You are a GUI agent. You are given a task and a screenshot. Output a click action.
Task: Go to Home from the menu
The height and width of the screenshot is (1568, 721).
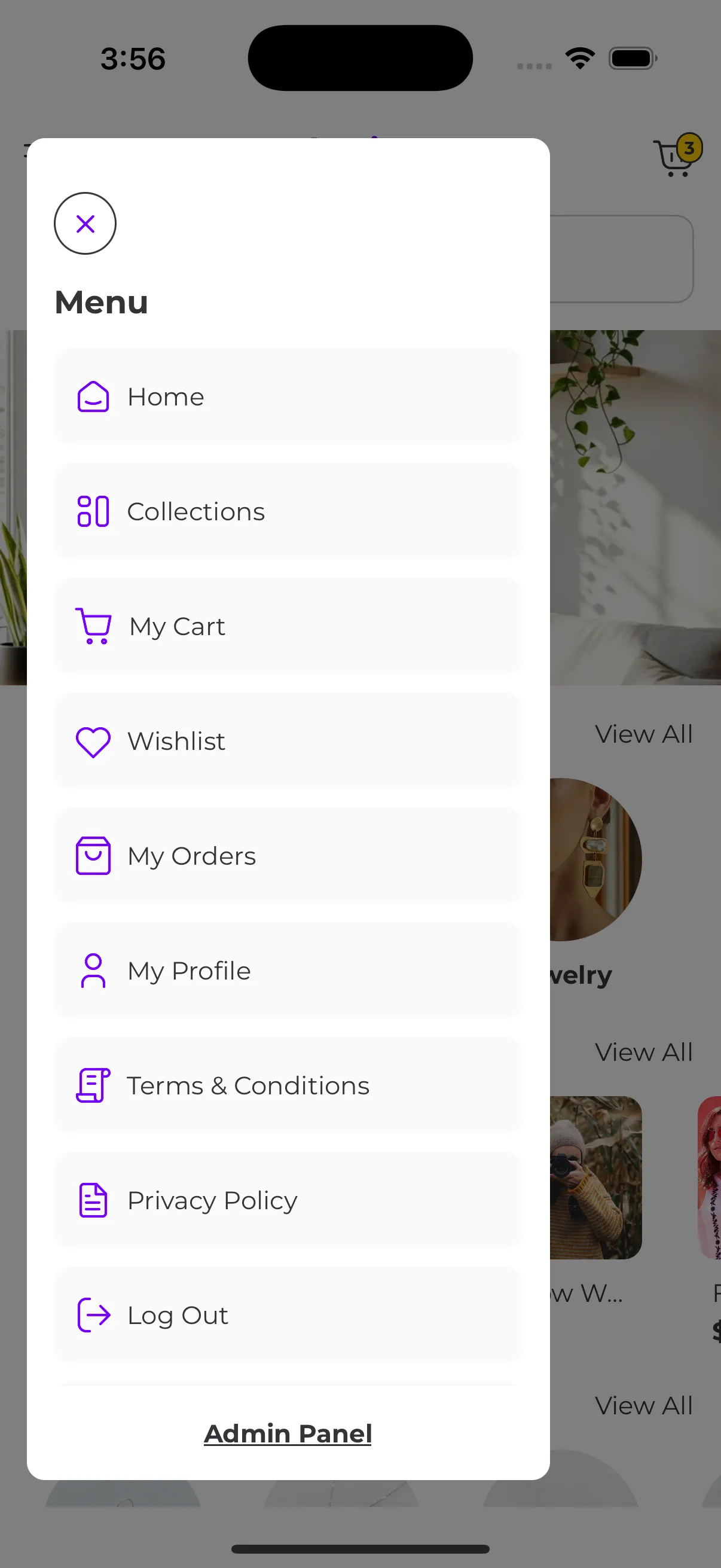288,397
